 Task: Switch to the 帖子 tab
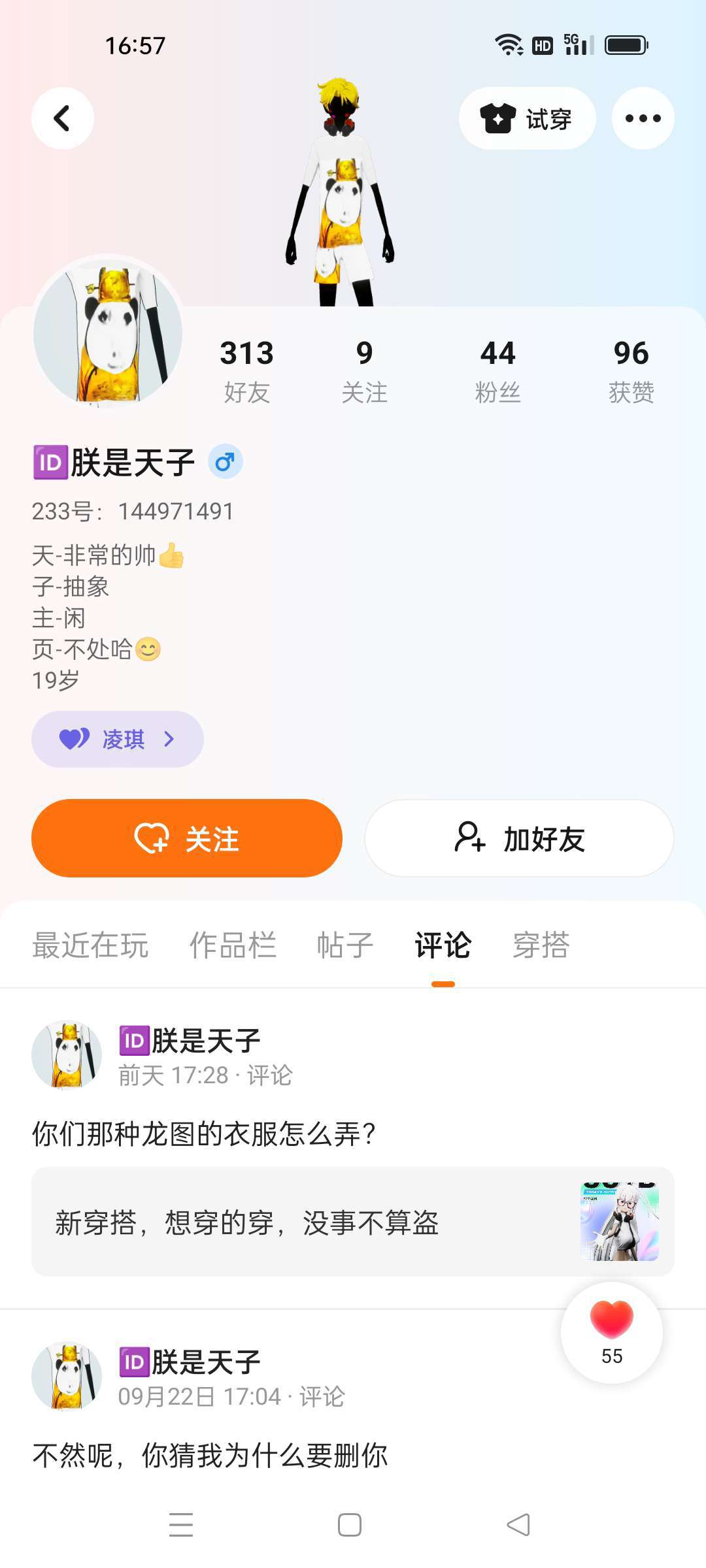345,945
